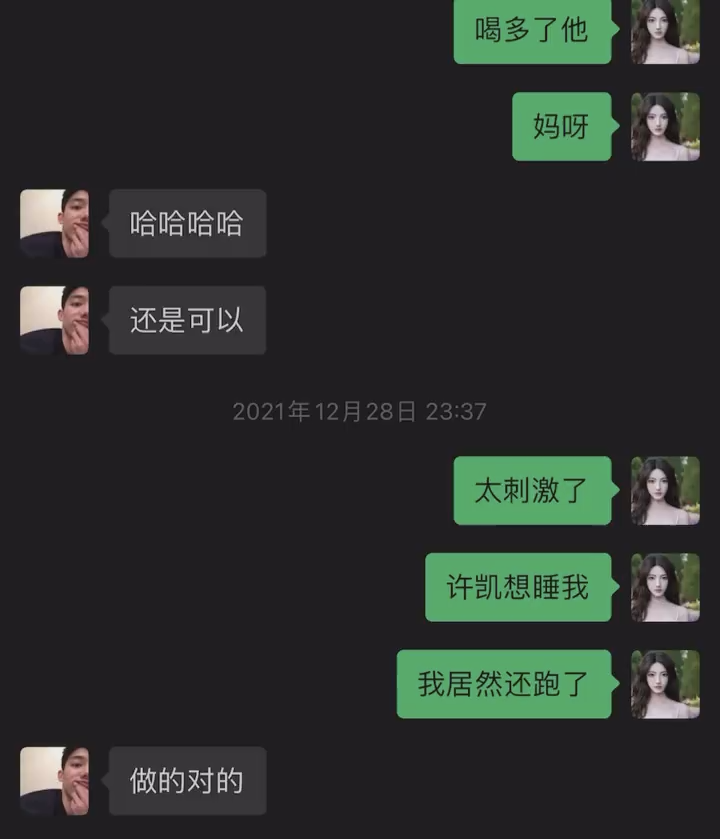
Task: Tap the avatar next to "妈呀" message
Action: coord(665,127)
